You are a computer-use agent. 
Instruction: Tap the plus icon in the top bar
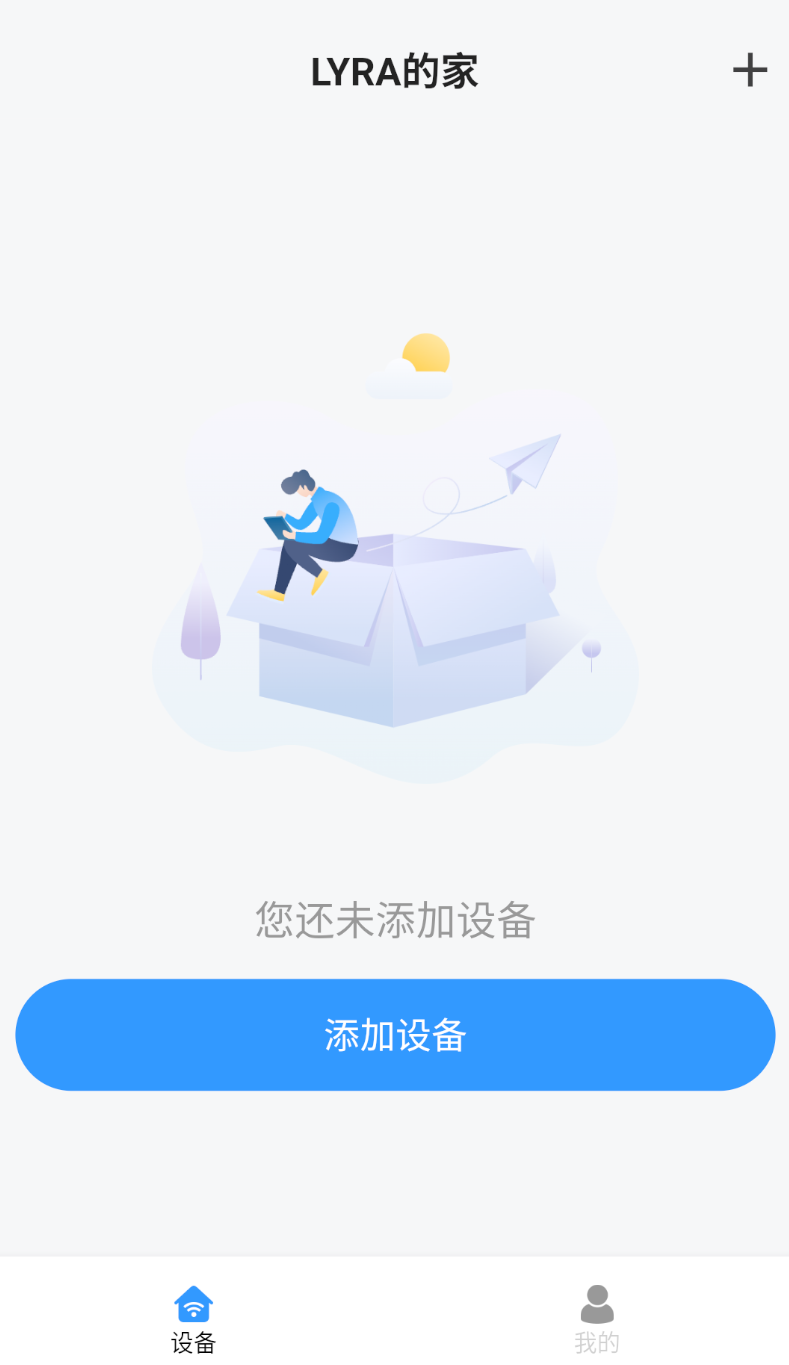coord(749,70)
